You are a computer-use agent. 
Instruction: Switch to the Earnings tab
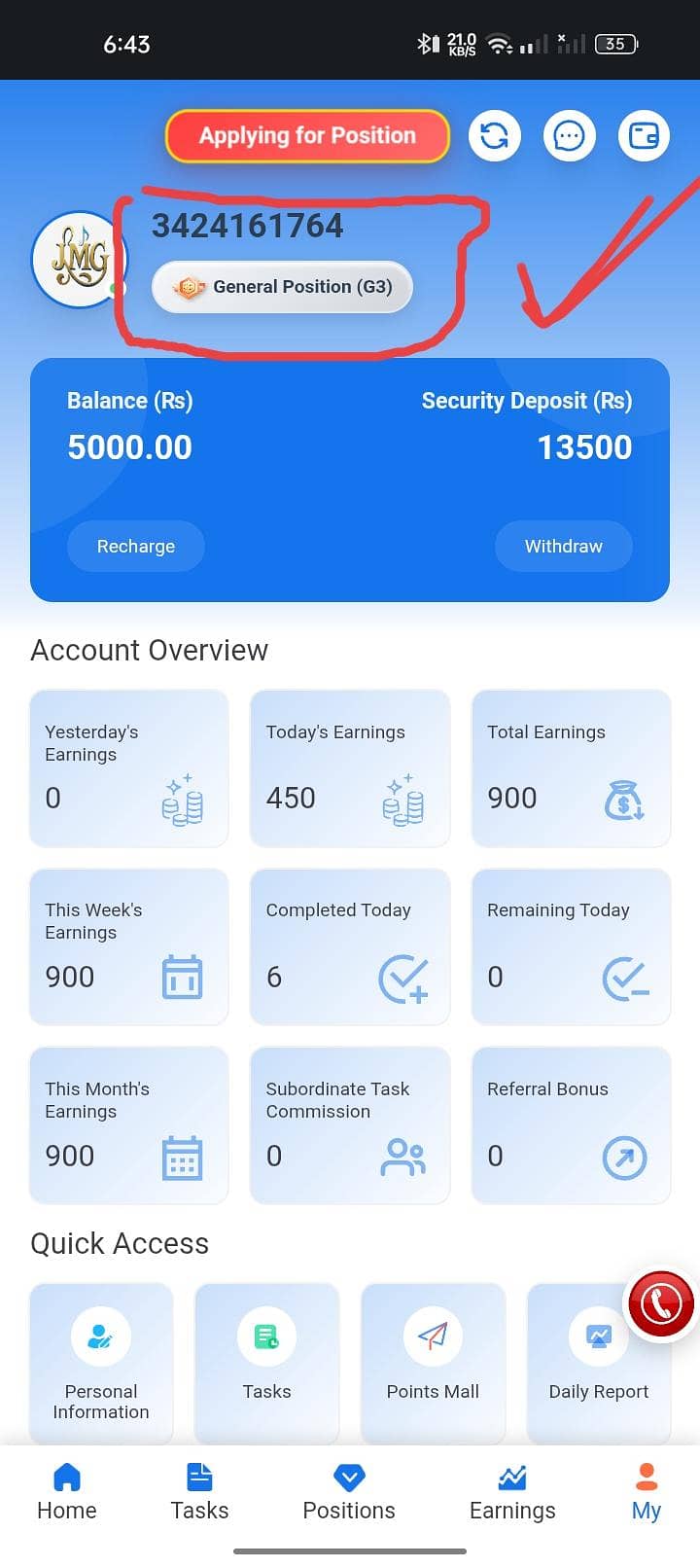512,1492
